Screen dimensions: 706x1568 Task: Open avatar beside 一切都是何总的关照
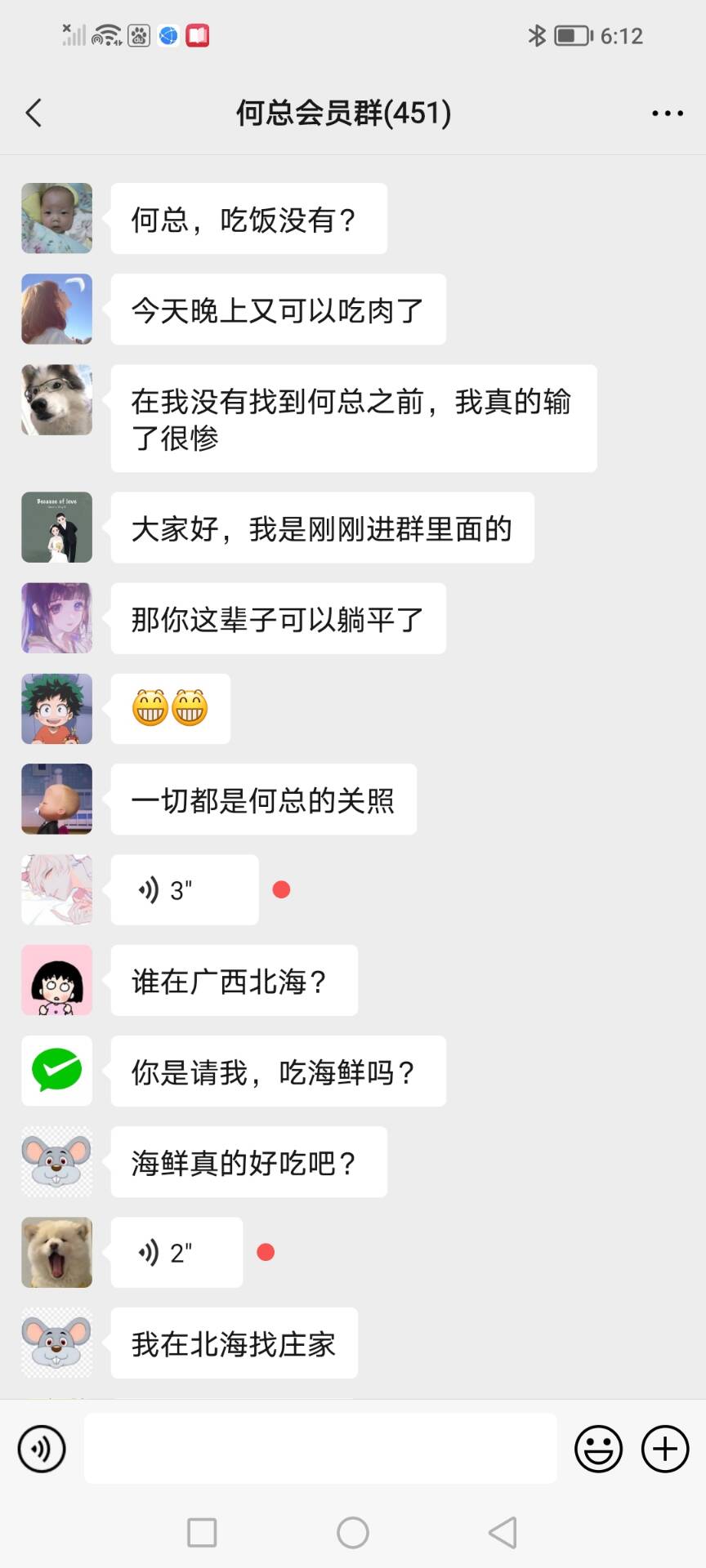point(56,799)
